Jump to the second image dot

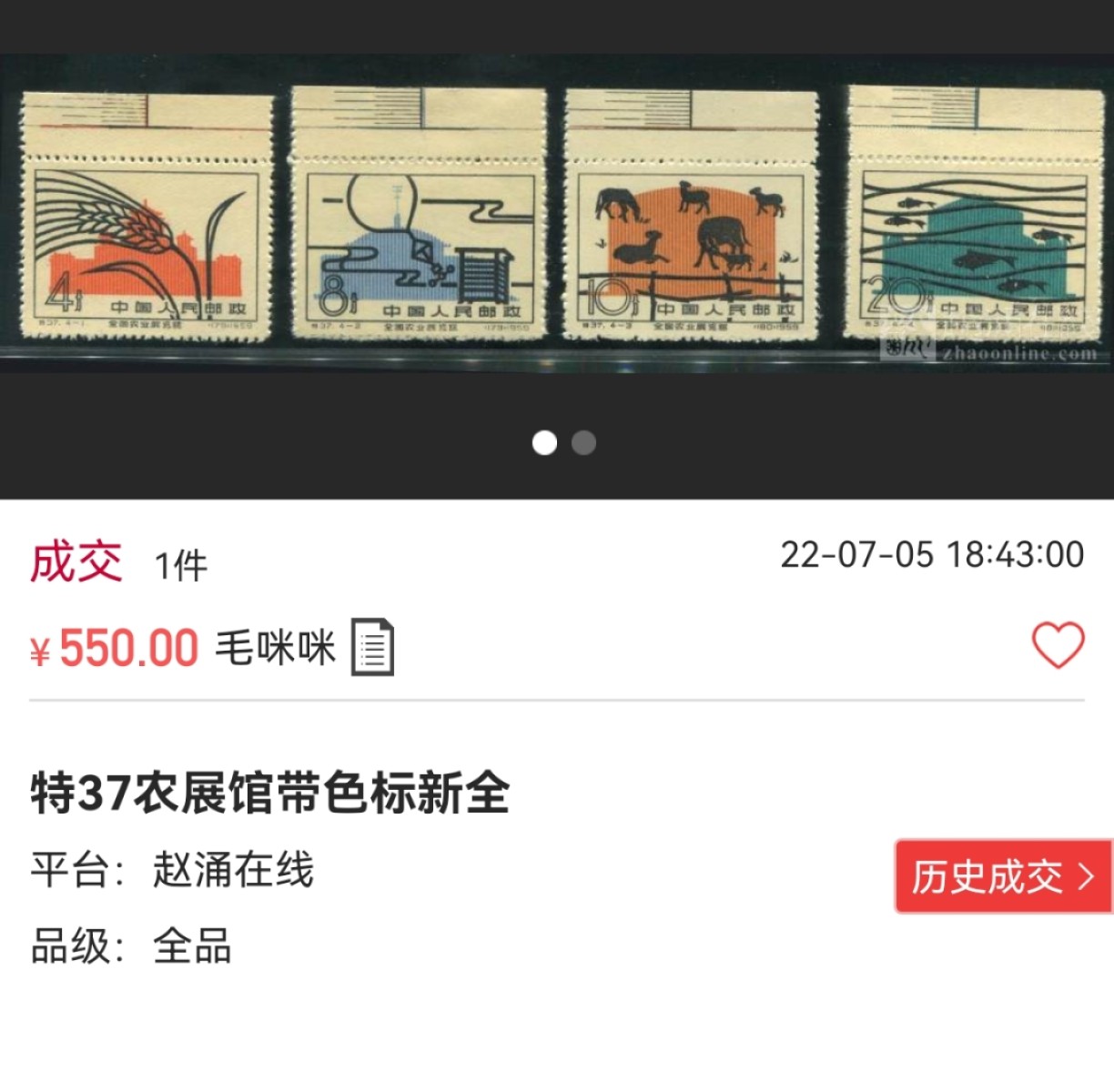coord(583,443)
